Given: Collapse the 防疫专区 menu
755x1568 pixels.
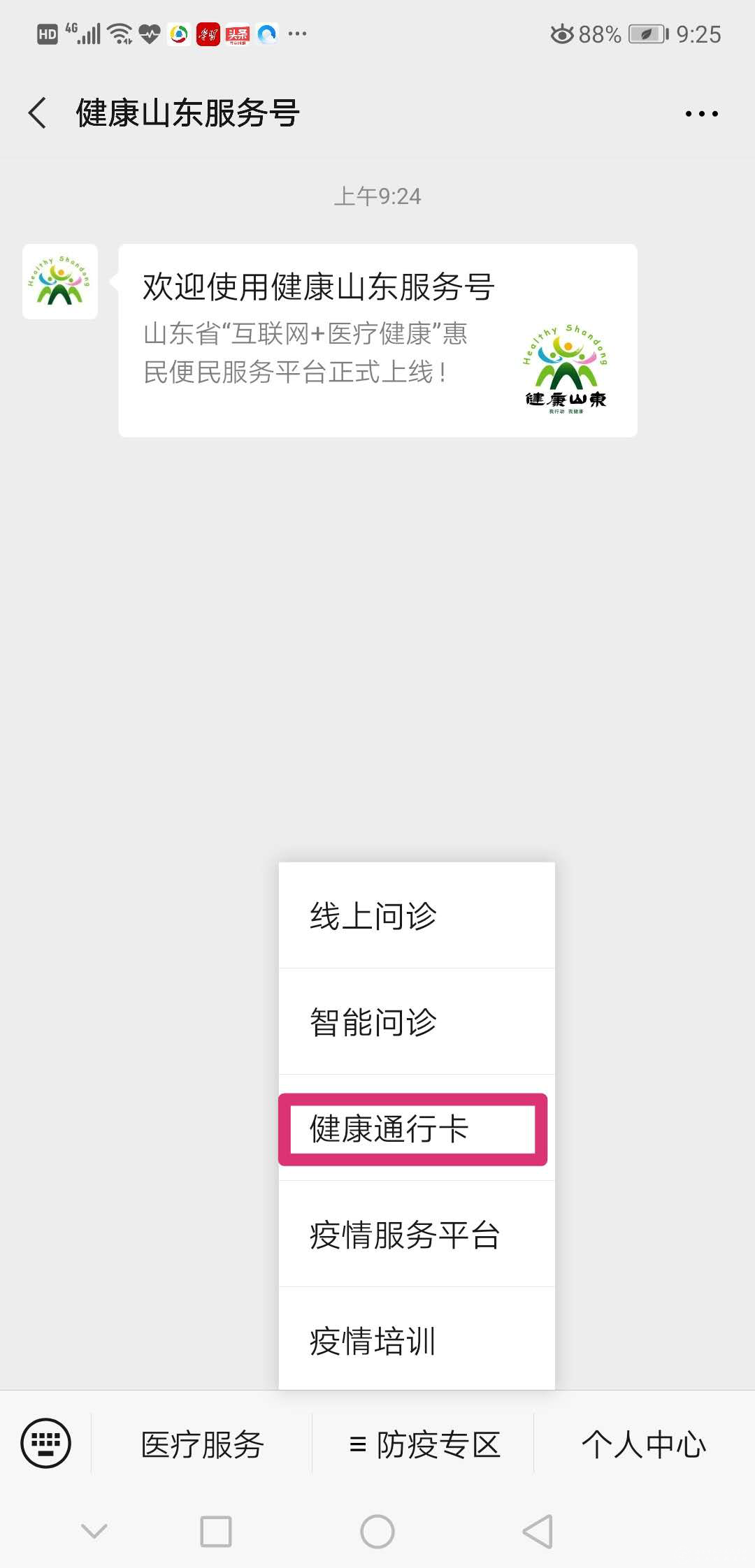Looking at the screenshot, I should tap(424, 1444).
